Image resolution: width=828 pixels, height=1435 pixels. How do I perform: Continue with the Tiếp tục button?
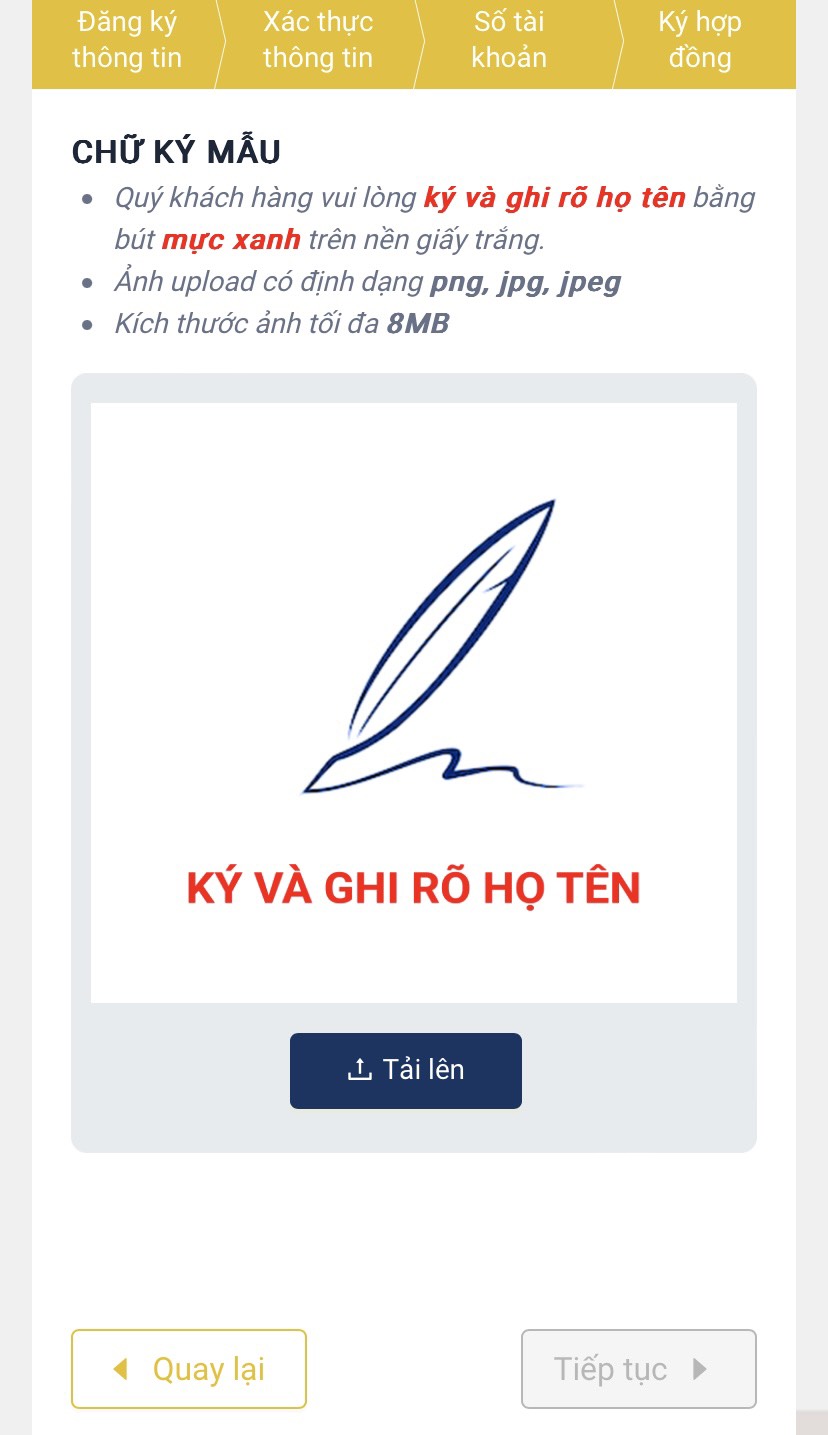(638, 1368)
